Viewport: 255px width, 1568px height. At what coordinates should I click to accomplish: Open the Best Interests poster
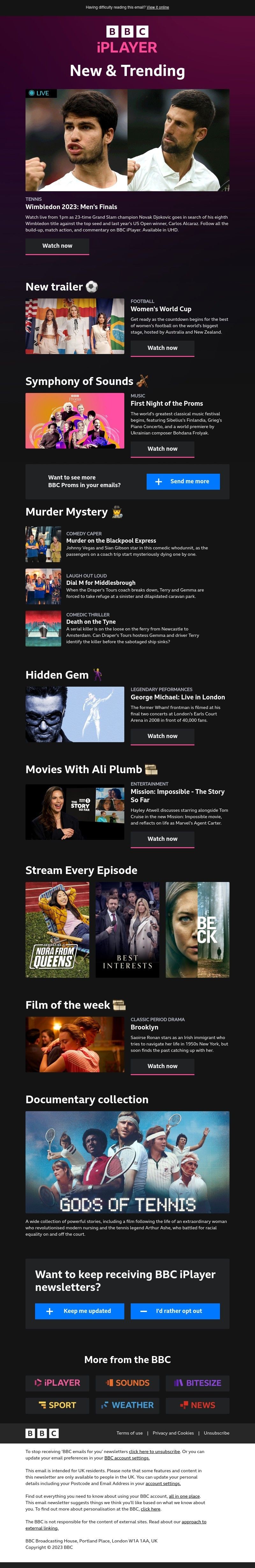pos(127,930)
